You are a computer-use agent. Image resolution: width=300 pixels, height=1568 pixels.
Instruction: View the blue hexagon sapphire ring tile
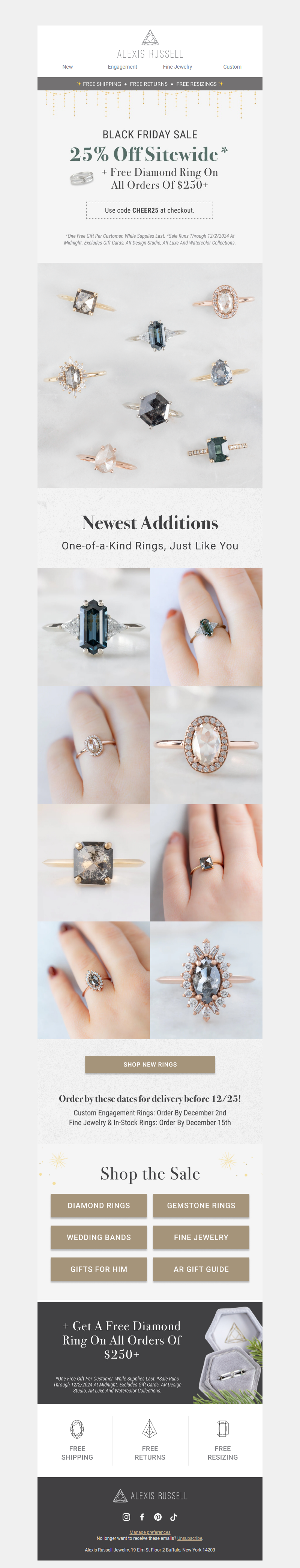93,627
